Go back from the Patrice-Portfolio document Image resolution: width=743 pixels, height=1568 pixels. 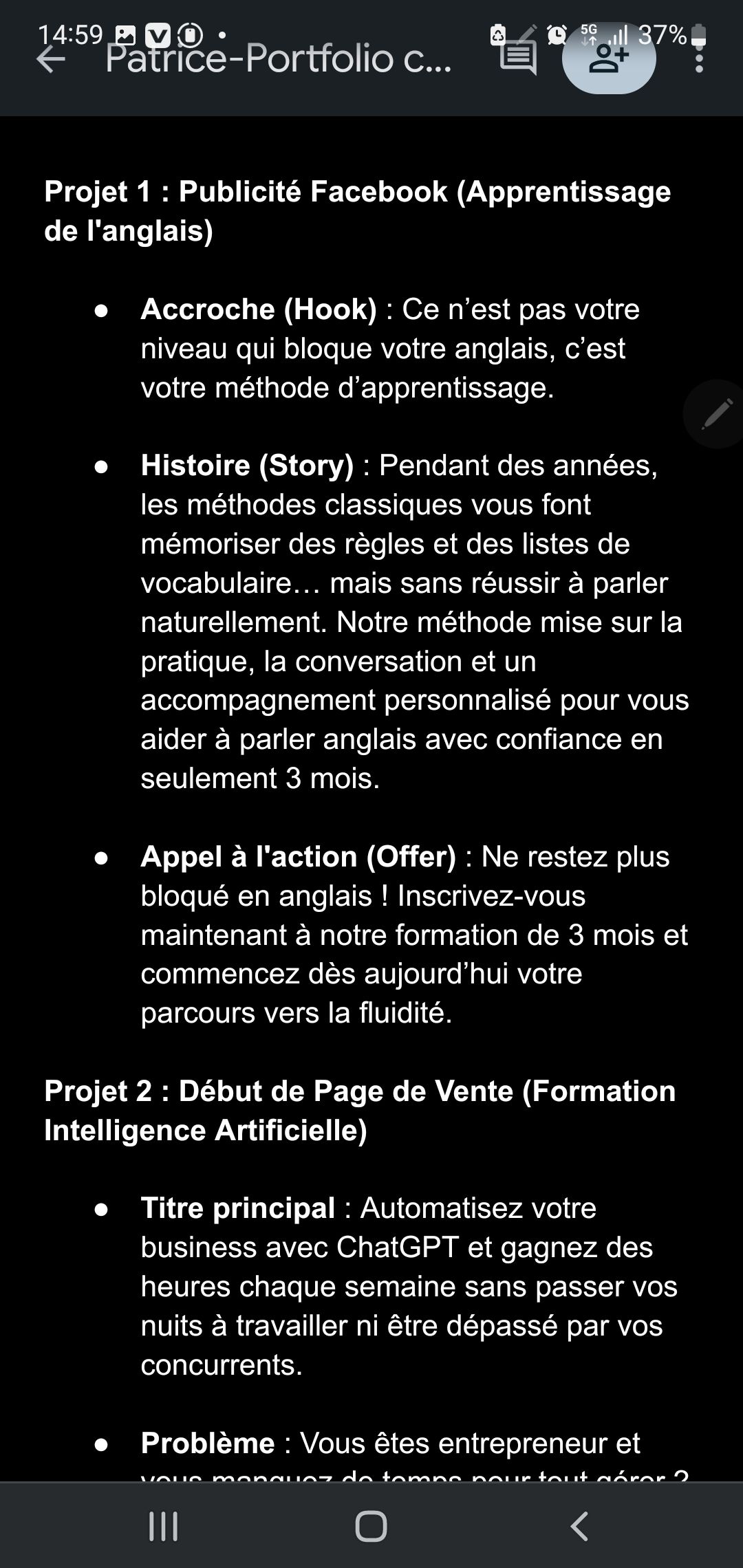pyautogui.click(x=51, y=60)
